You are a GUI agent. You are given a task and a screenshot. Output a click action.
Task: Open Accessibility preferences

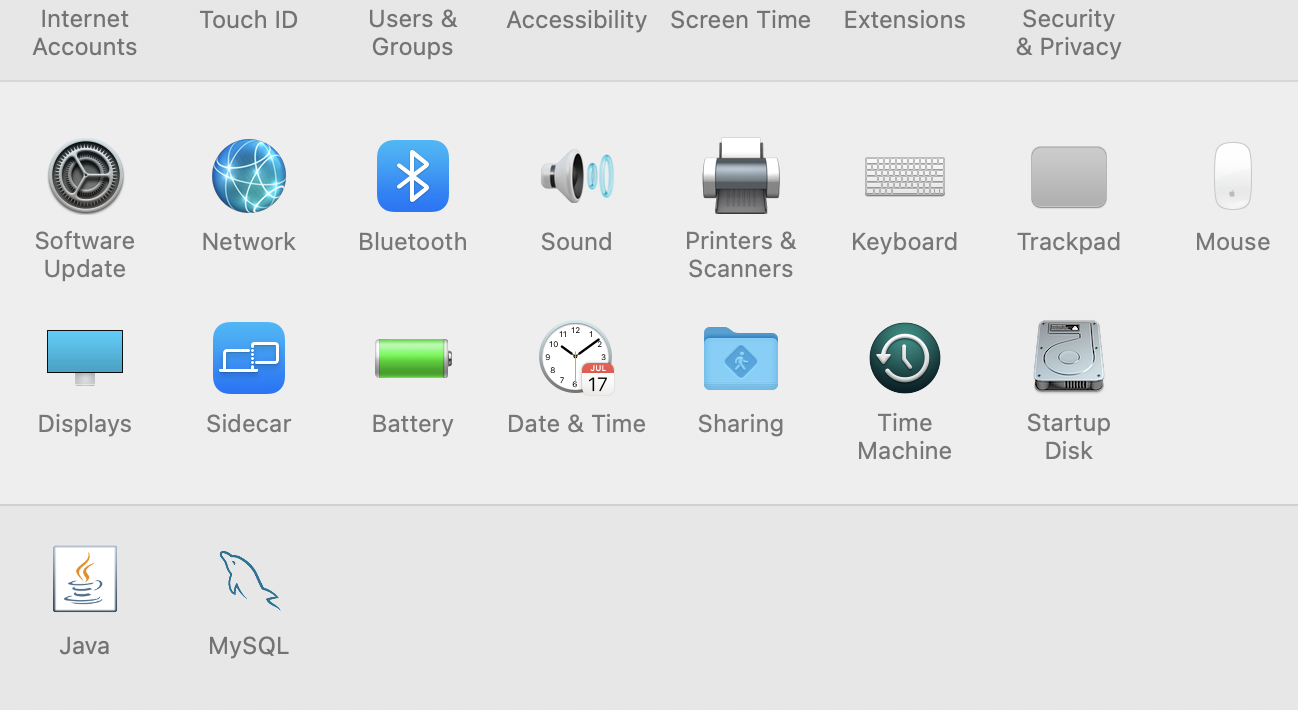coord(577,20)
